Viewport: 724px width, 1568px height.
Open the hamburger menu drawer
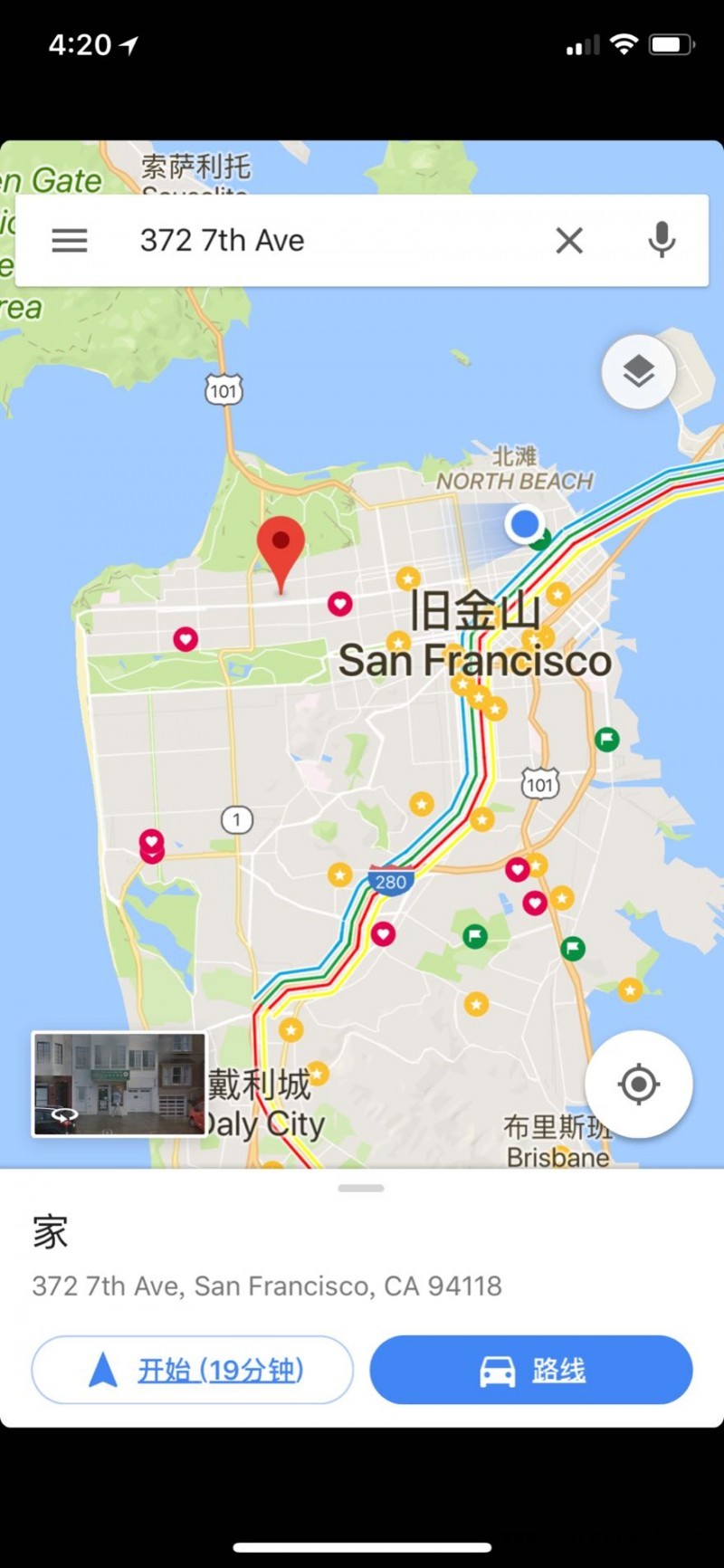point(70,241)
